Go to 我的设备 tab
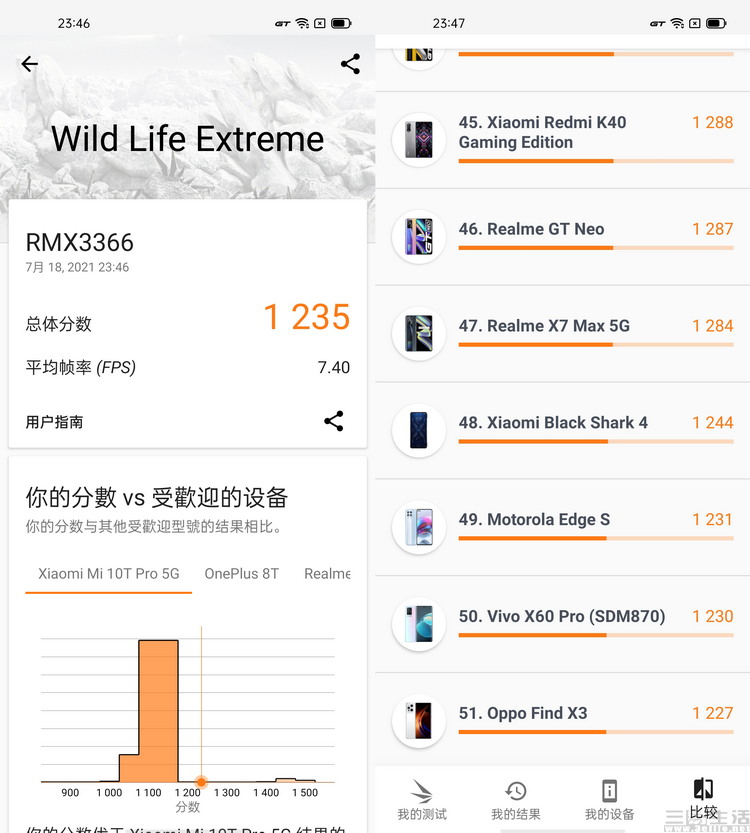 point(610,800)
